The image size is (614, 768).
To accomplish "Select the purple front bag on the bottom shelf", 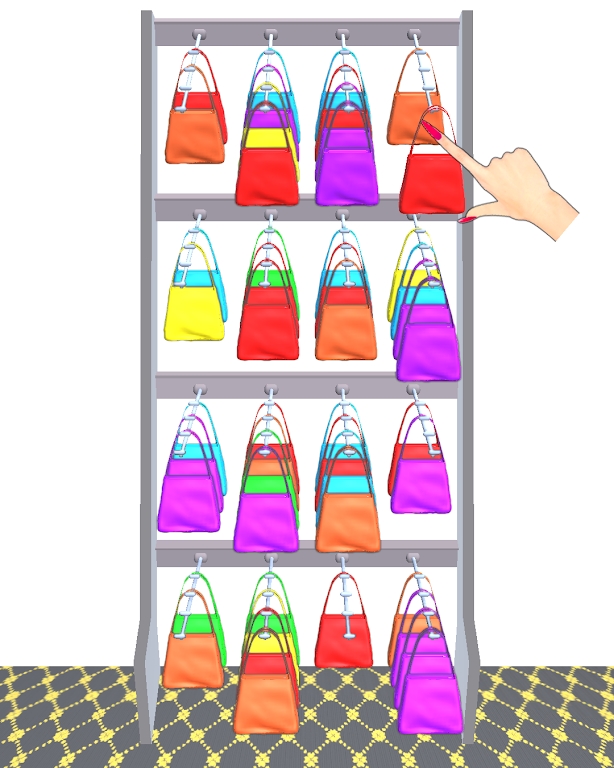I will pyautogui.click(x=429, y=696).
